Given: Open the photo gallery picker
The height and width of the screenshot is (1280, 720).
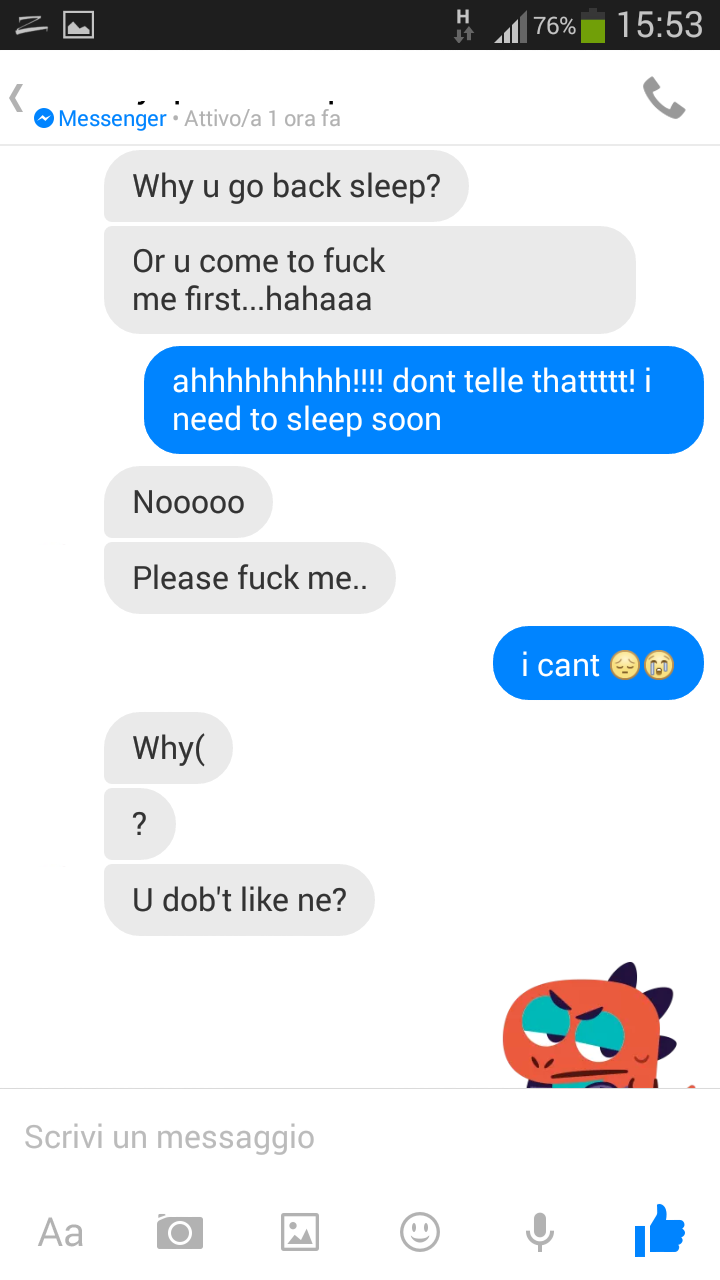Looking at the screenshot, I should pos(300,1232).
